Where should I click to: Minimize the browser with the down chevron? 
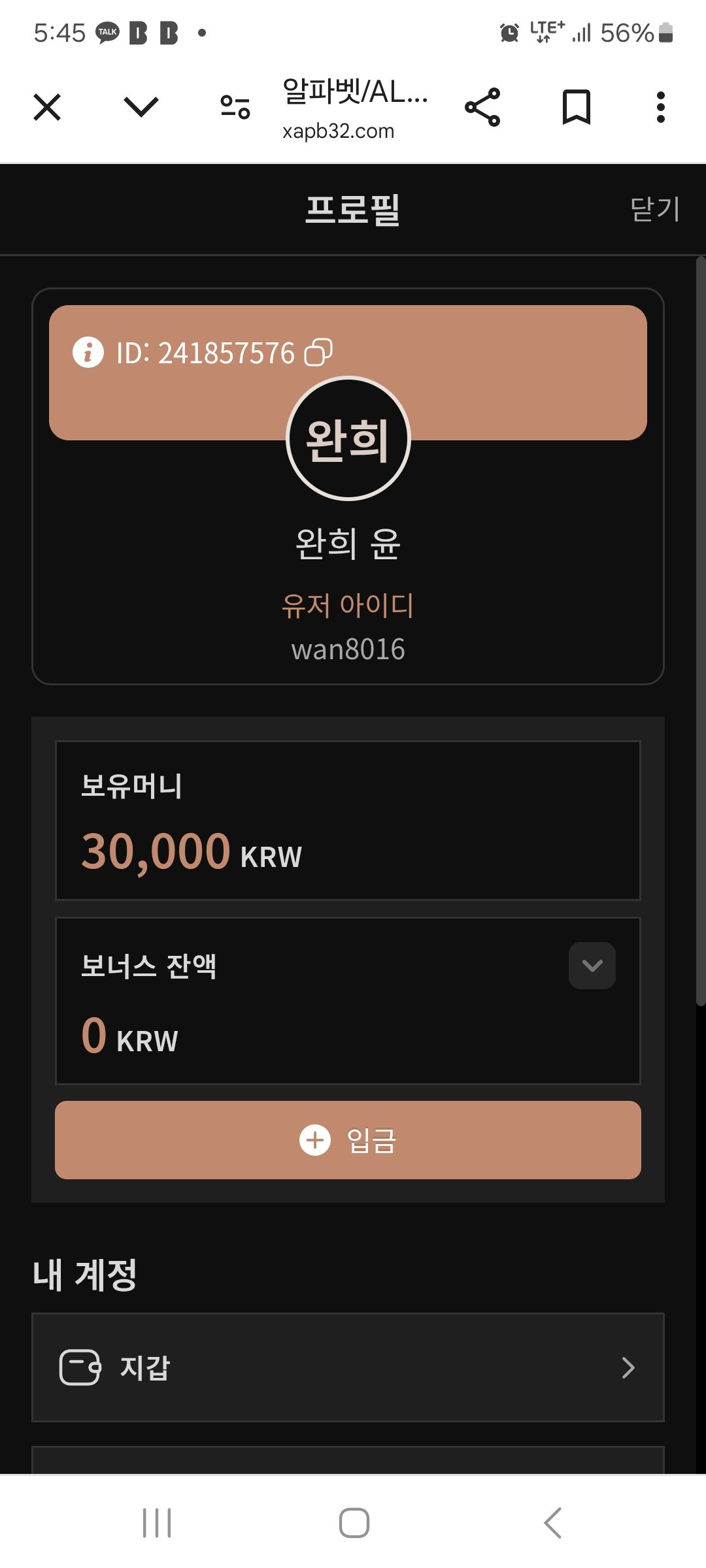tap(141, 107)
